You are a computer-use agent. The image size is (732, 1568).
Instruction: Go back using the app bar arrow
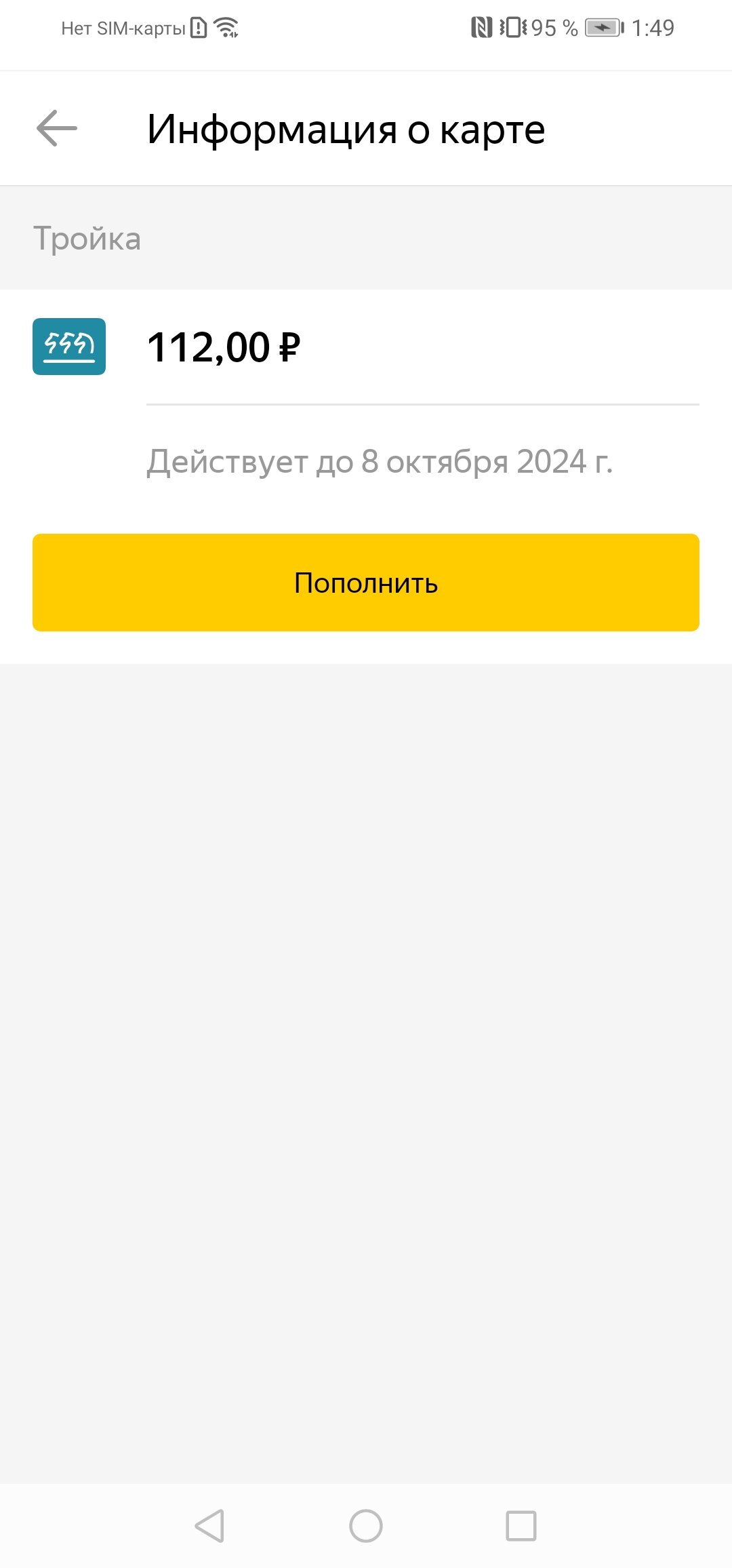[x=57, y=128]
